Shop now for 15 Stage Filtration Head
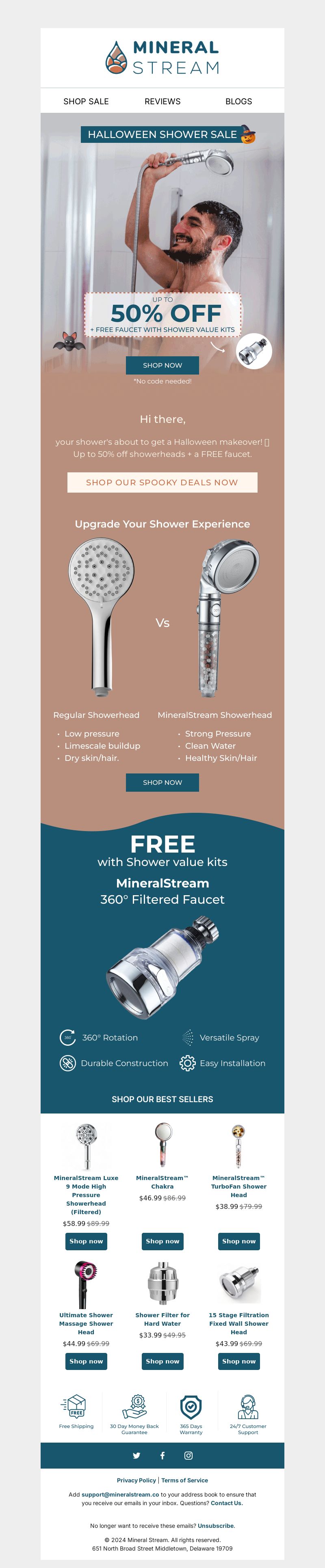 point(238,1361)
